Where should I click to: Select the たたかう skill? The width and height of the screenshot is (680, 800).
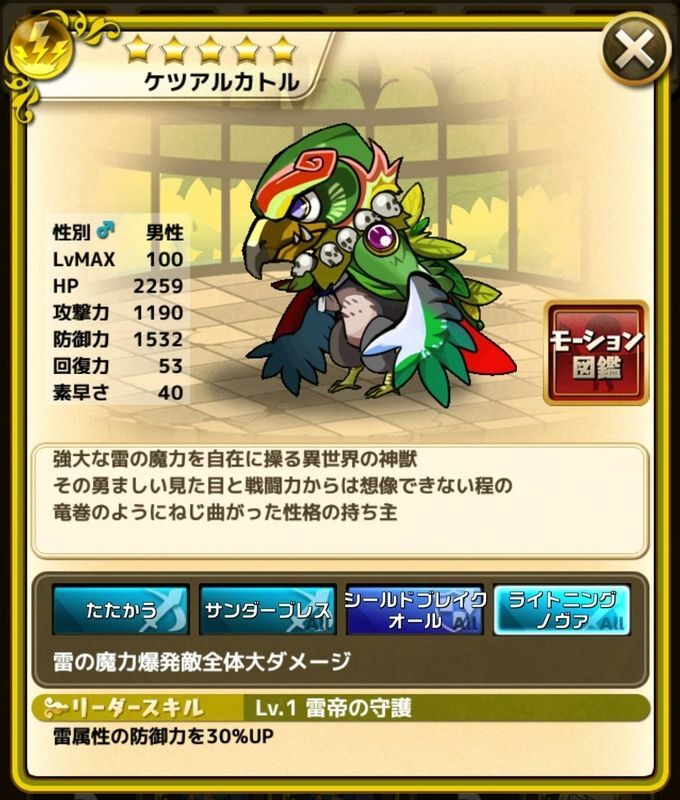coord(120,609)
